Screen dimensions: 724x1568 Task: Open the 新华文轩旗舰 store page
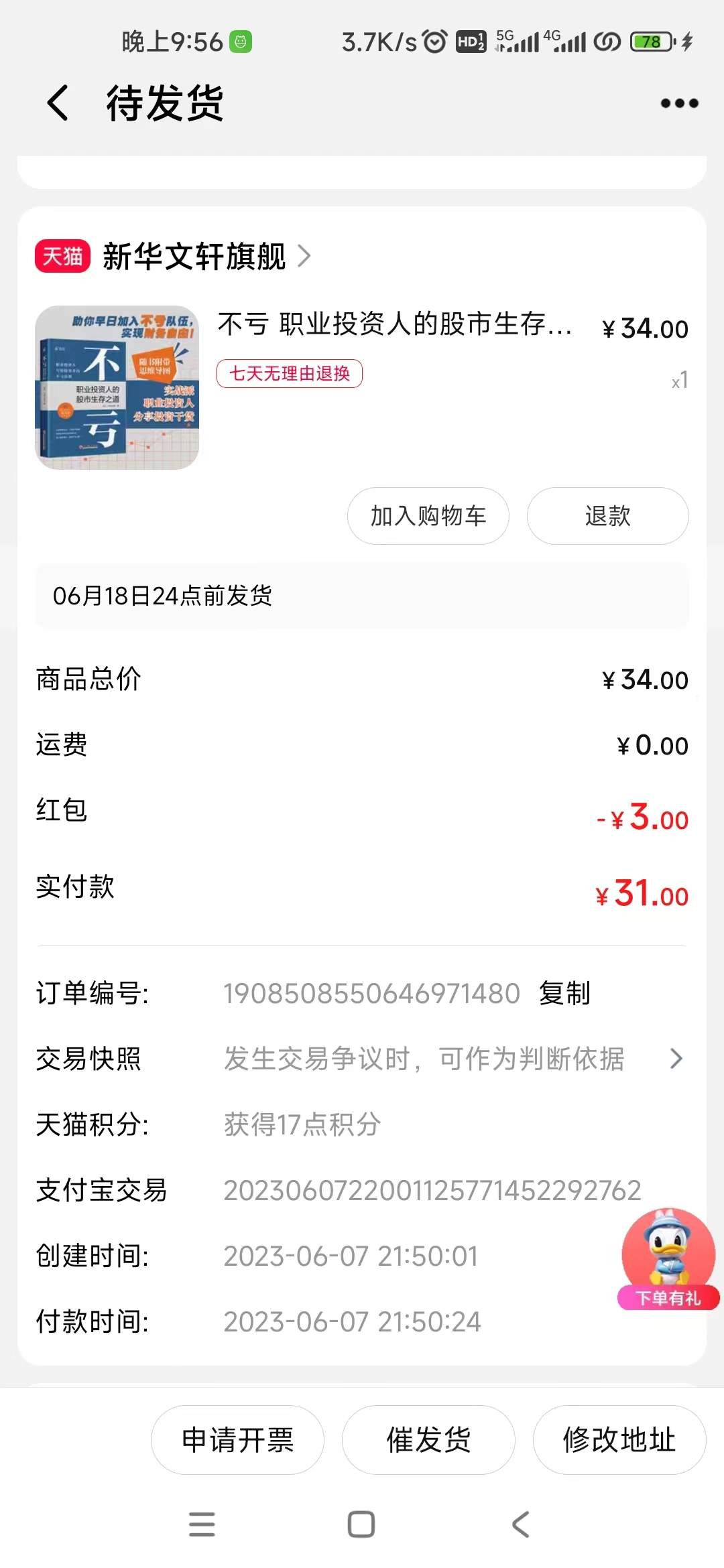tap(194, 257)
